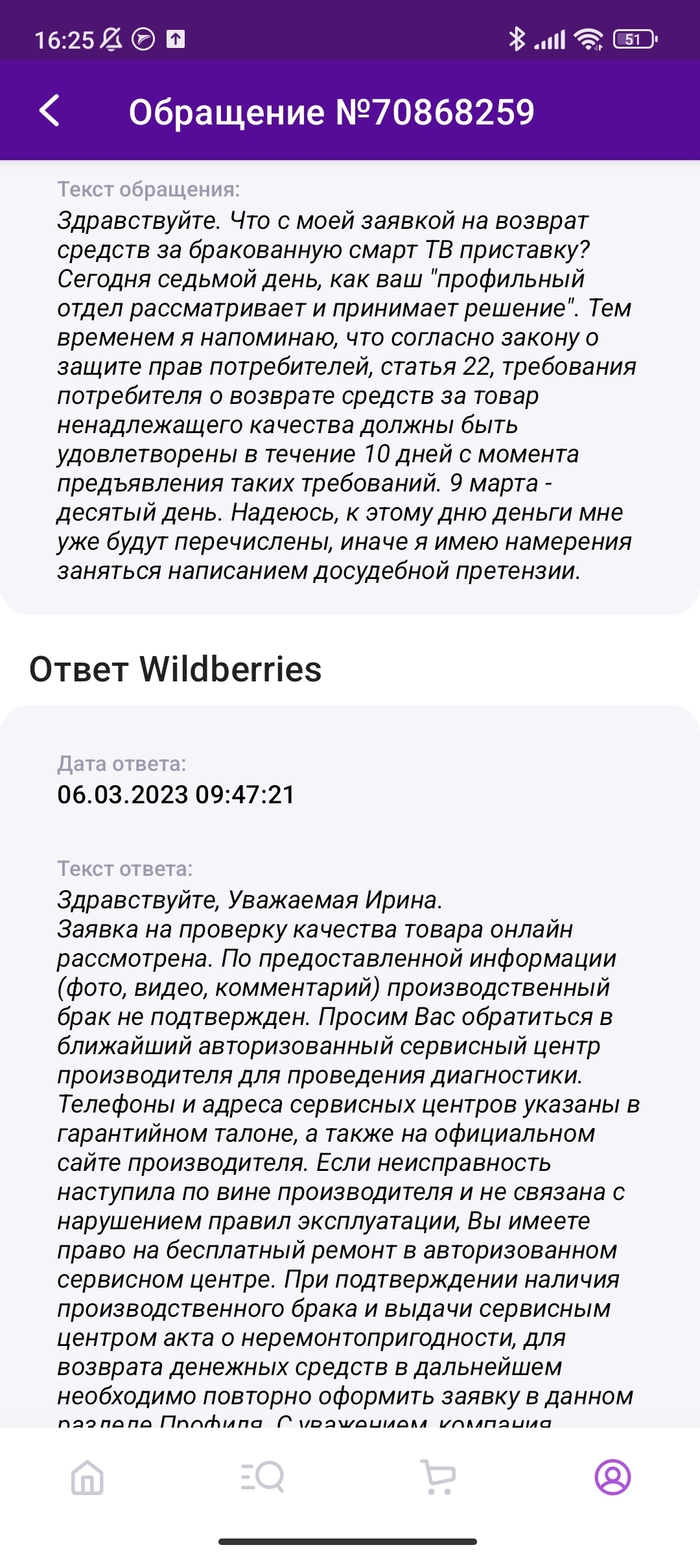Screen dimensions: 700x1556
Task: Open the shopping cart tab
Action: [437, 1477]
